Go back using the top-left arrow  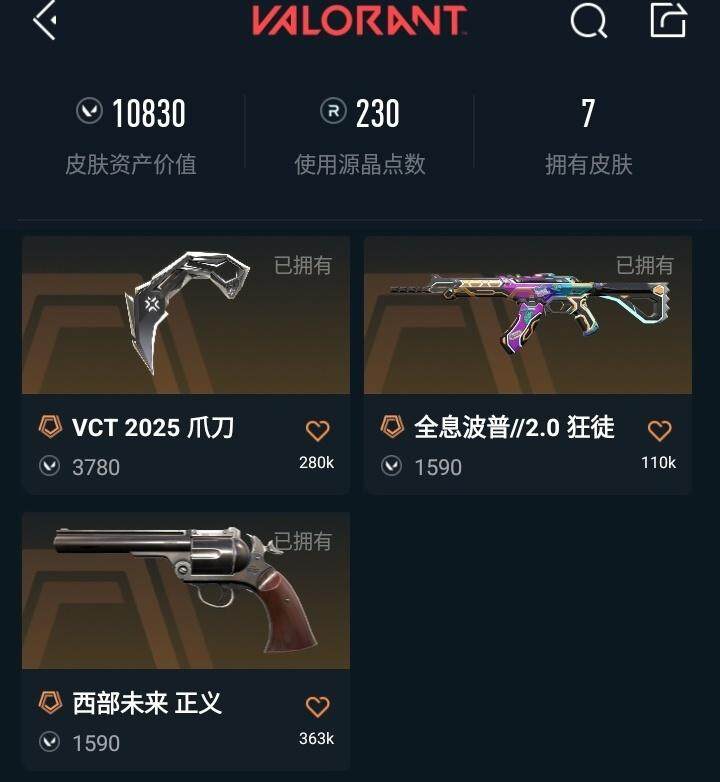pyautogui.click(x=44, y=21)
